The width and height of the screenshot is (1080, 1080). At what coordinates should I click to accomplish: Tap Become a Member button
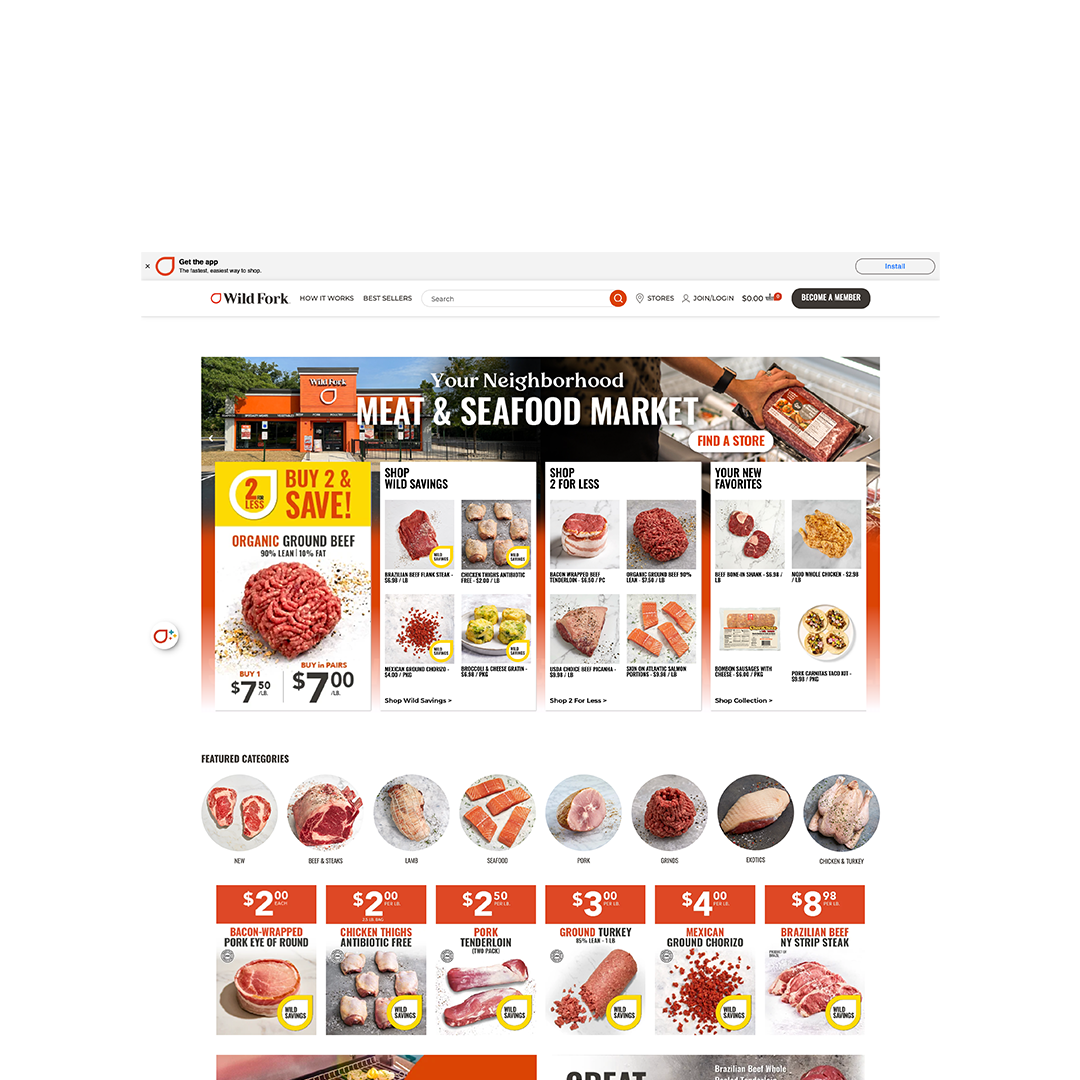(x=830, y=298)
